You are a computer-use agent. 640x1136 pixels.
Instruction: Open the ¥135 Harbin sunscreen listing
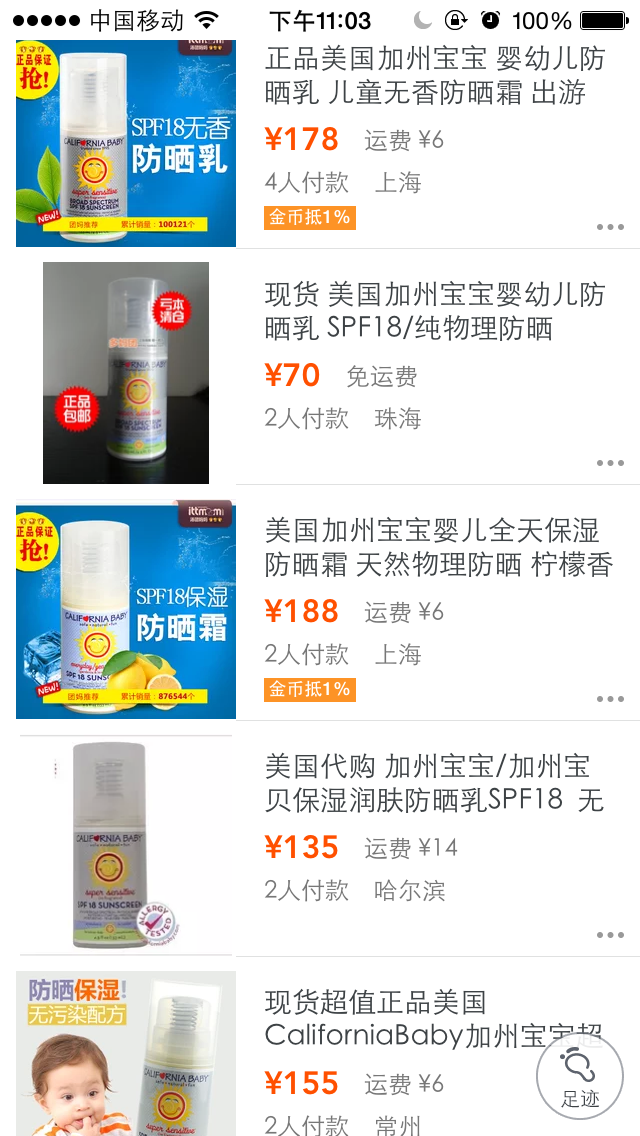coord(320,839)
